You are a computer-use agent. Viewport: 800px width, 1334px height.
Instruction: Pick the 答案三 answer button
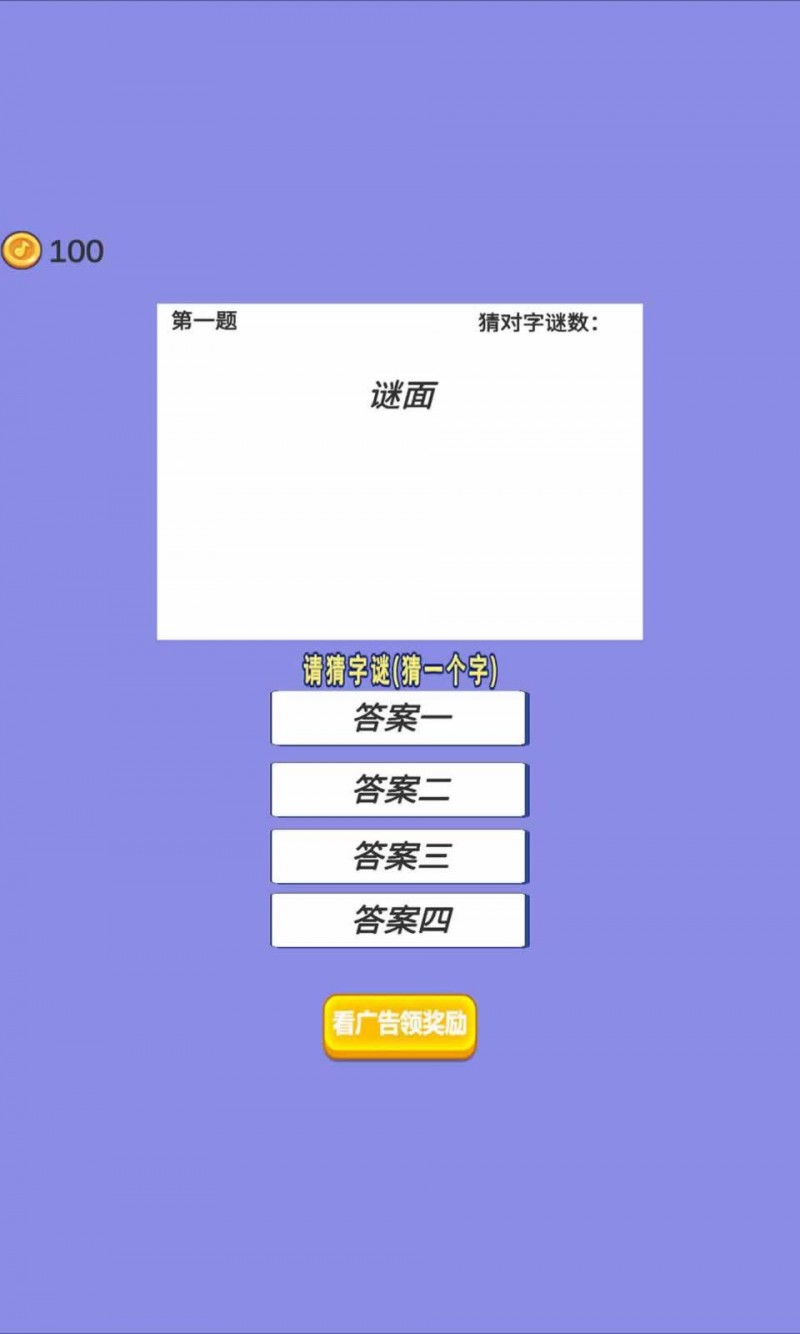point(399,856)
